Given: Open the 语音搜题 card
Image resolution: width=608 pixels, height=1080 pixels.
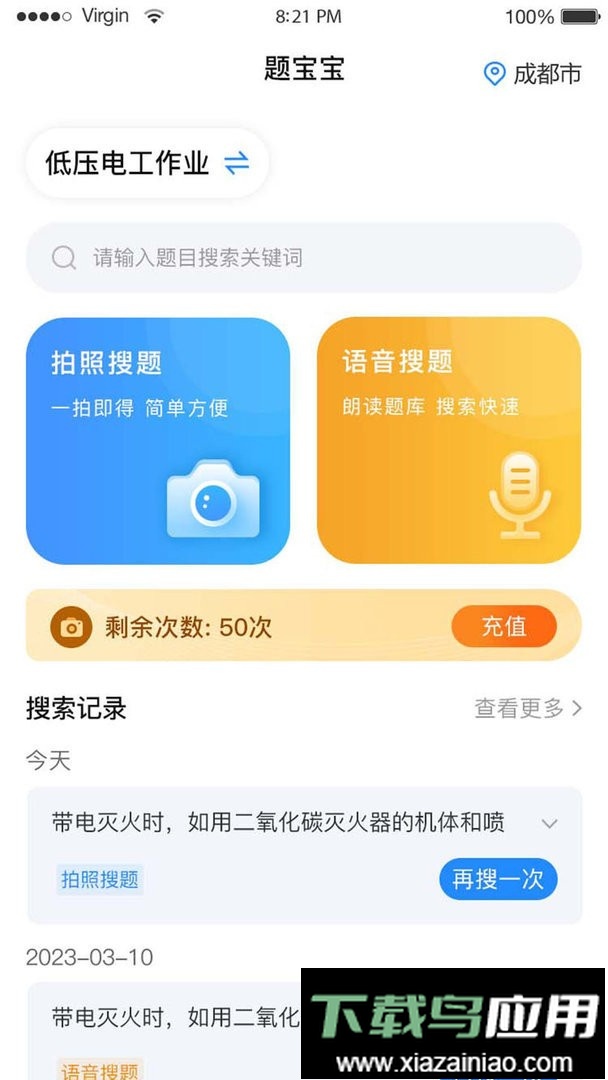Looking at the screenshot, I should tap(449, 440).
